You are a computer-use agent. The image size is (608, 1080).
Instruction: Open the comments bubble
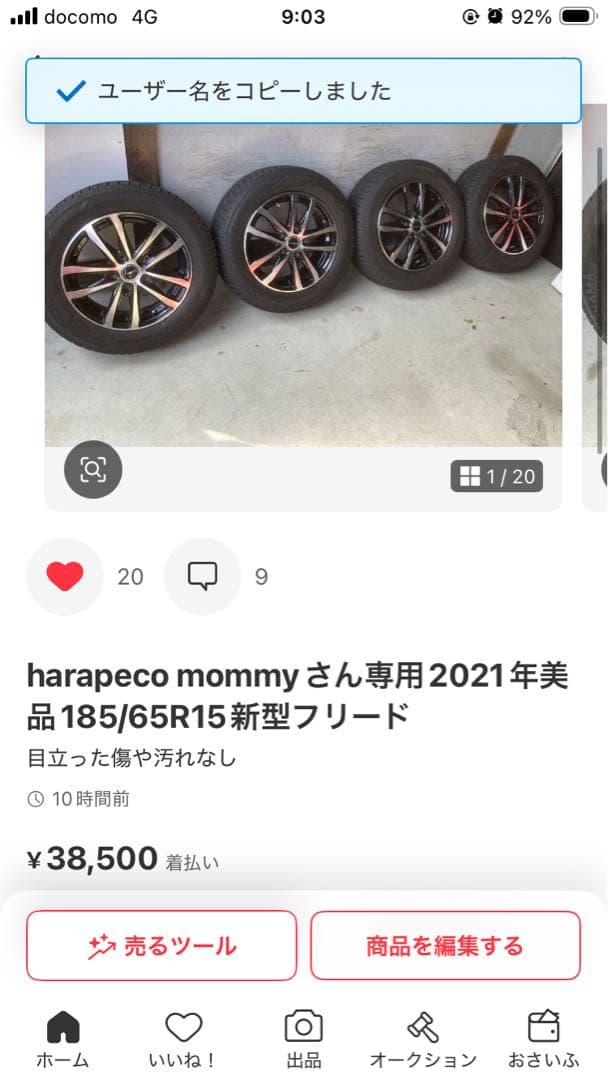coord(203,576)
